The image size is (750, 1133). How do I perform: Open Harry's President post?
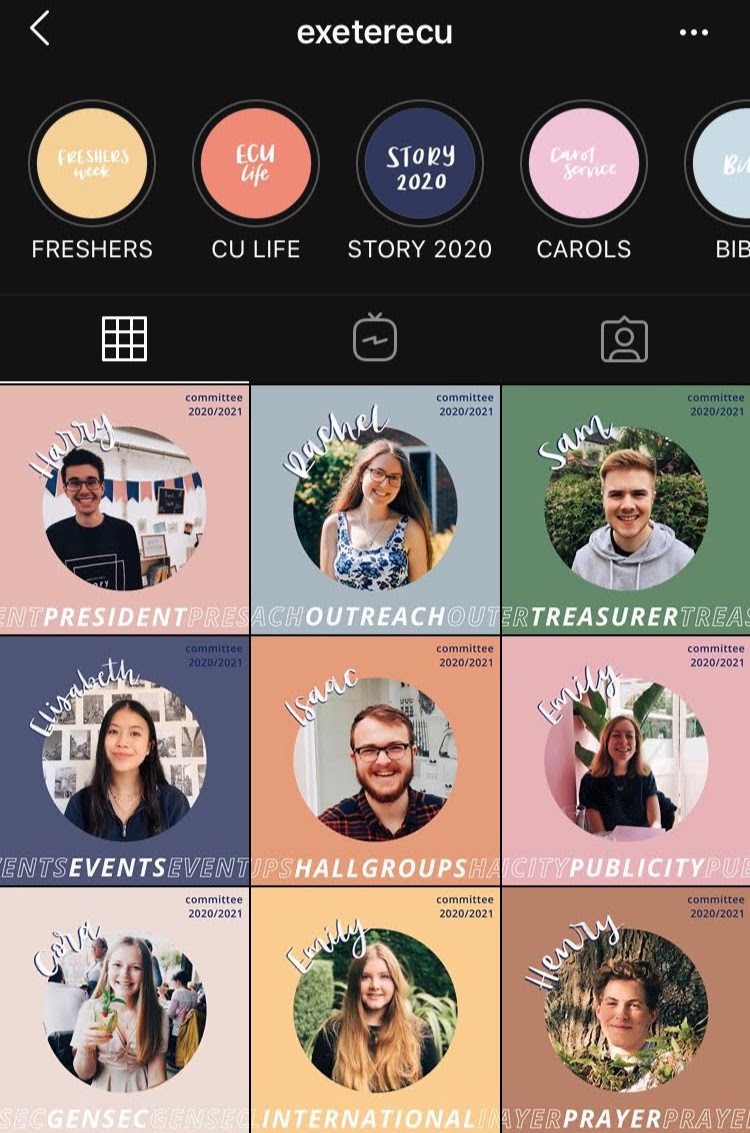coord(124,509)
